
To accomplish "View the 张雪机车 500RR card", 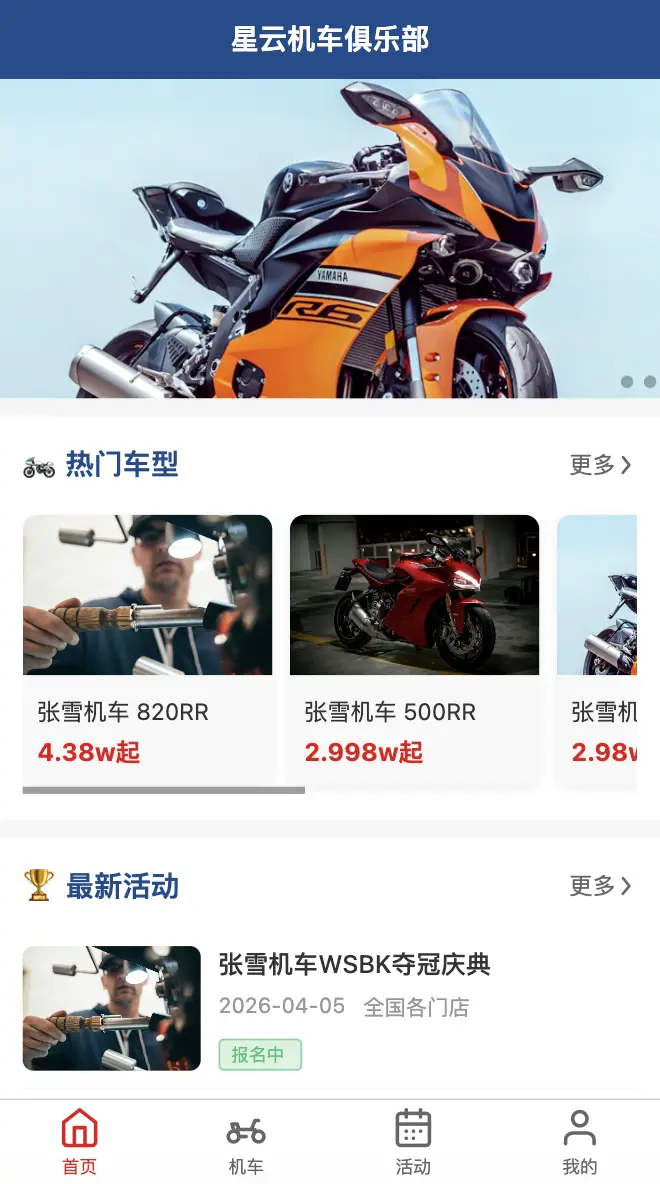I will (414, 650).
